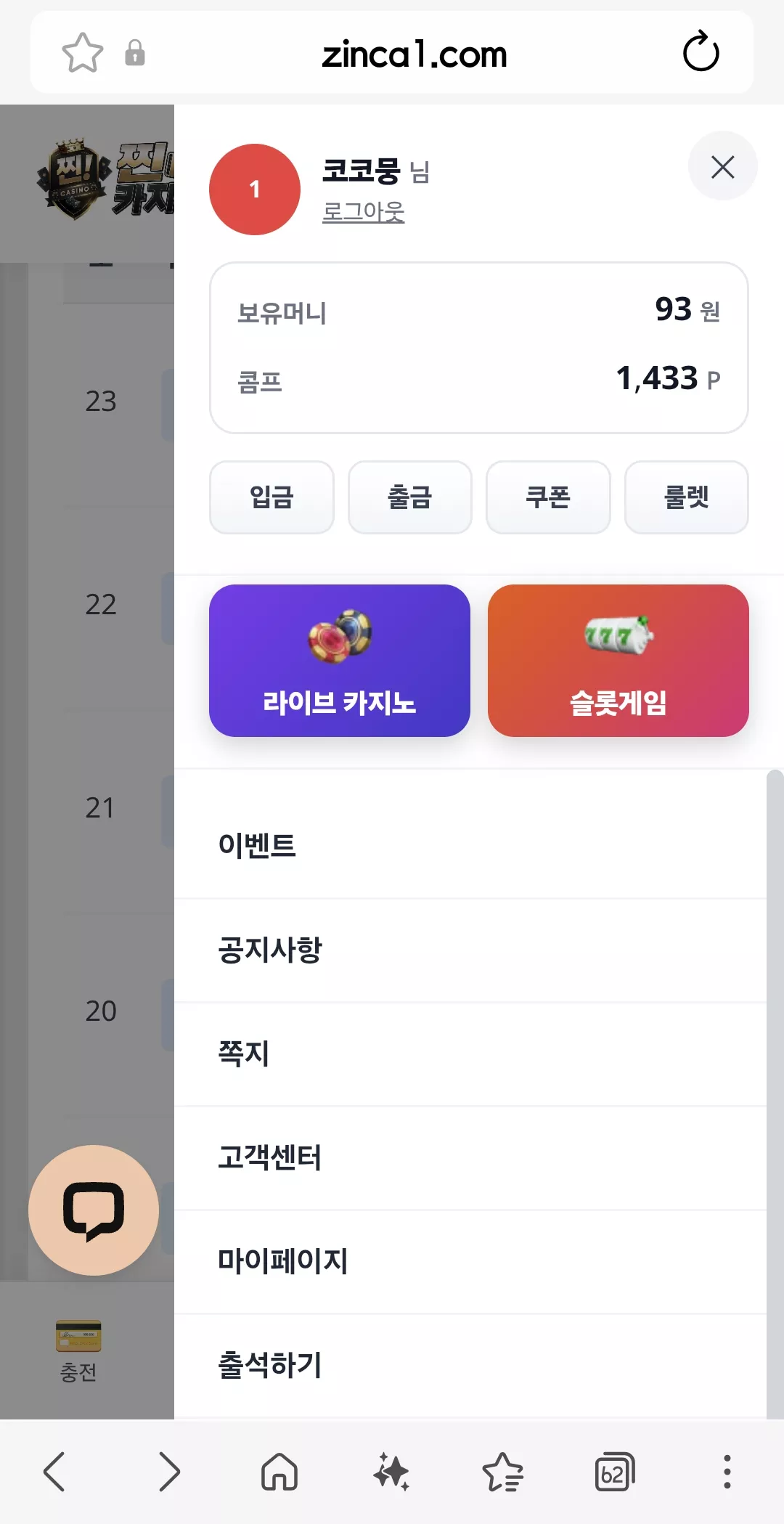Open the 쿠폰 coupon button
This screenshot has height=1524, width=784.
click(548, 497)
